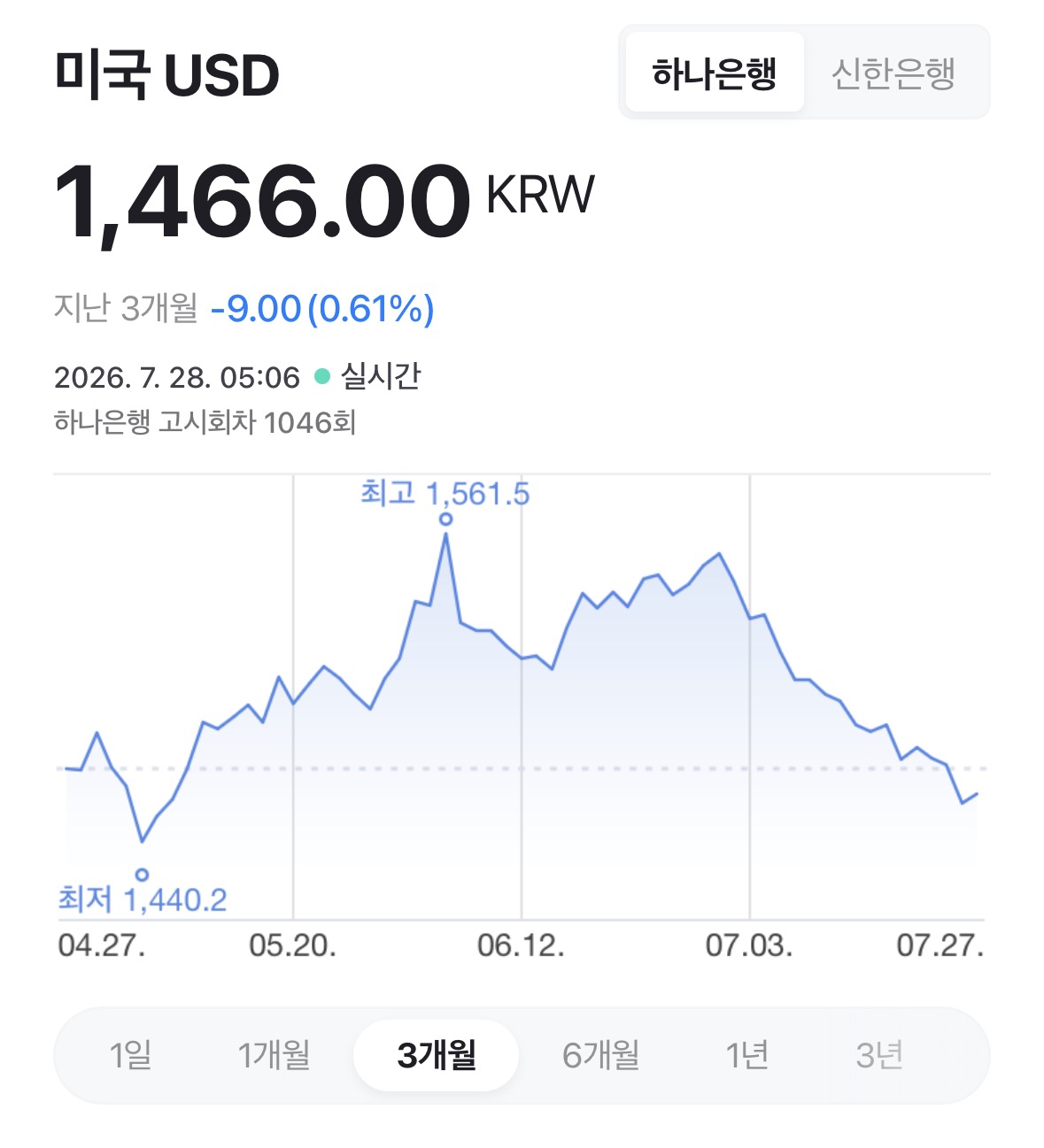Switch to the 신한은행 bank tab
Screen dimensions: 1044x1148
893,73
